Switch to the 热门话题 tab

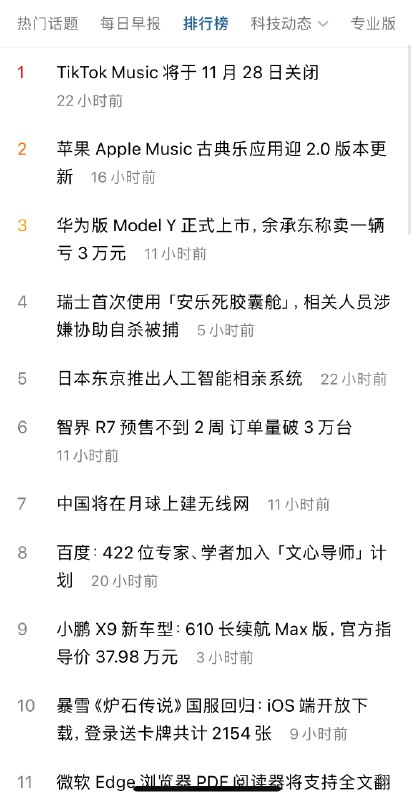coord(48,23)
